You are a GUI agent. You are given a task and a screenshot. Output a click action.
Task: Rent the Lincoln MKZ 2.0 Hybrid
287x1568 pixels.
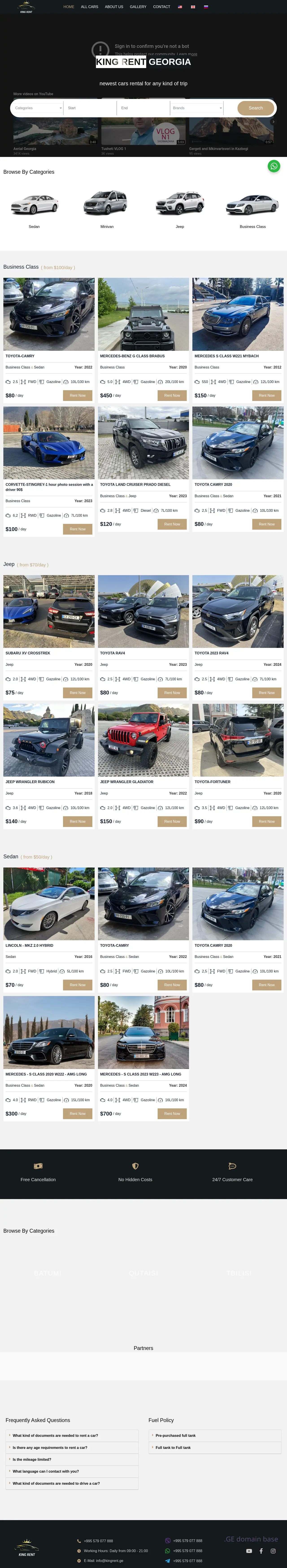(77, 985)
